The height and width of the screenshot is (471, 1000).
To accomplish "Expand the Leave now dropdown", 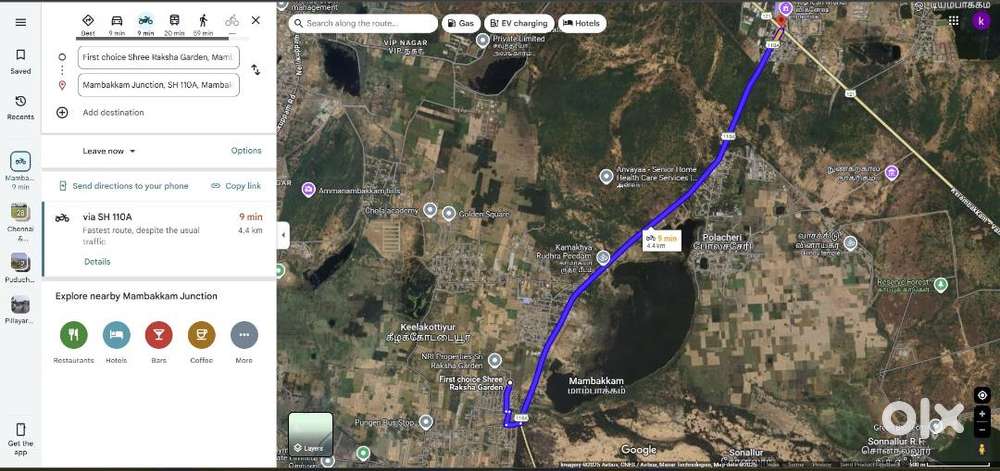I will [x=109, y=151].
